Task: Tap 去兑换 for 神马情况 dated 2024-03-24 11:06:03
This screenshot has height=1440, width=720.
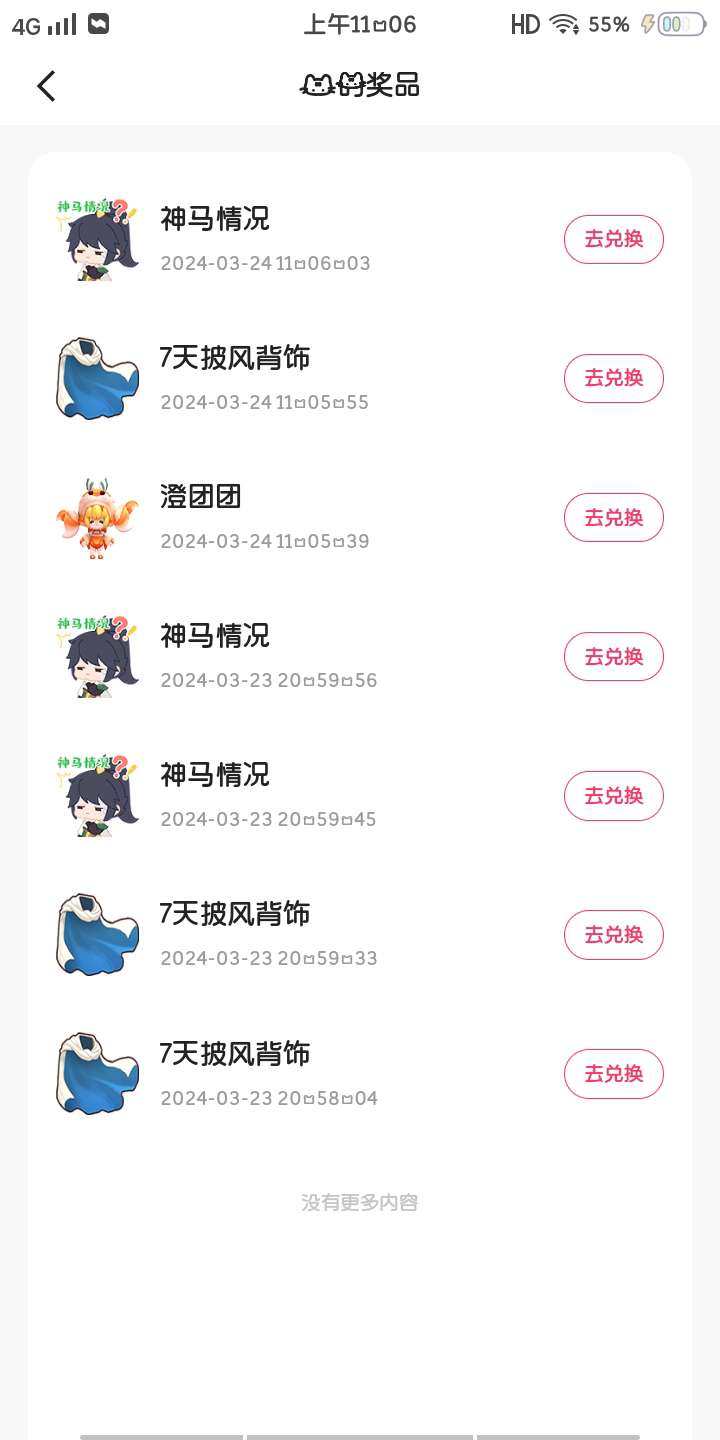Action: point(613,239)
